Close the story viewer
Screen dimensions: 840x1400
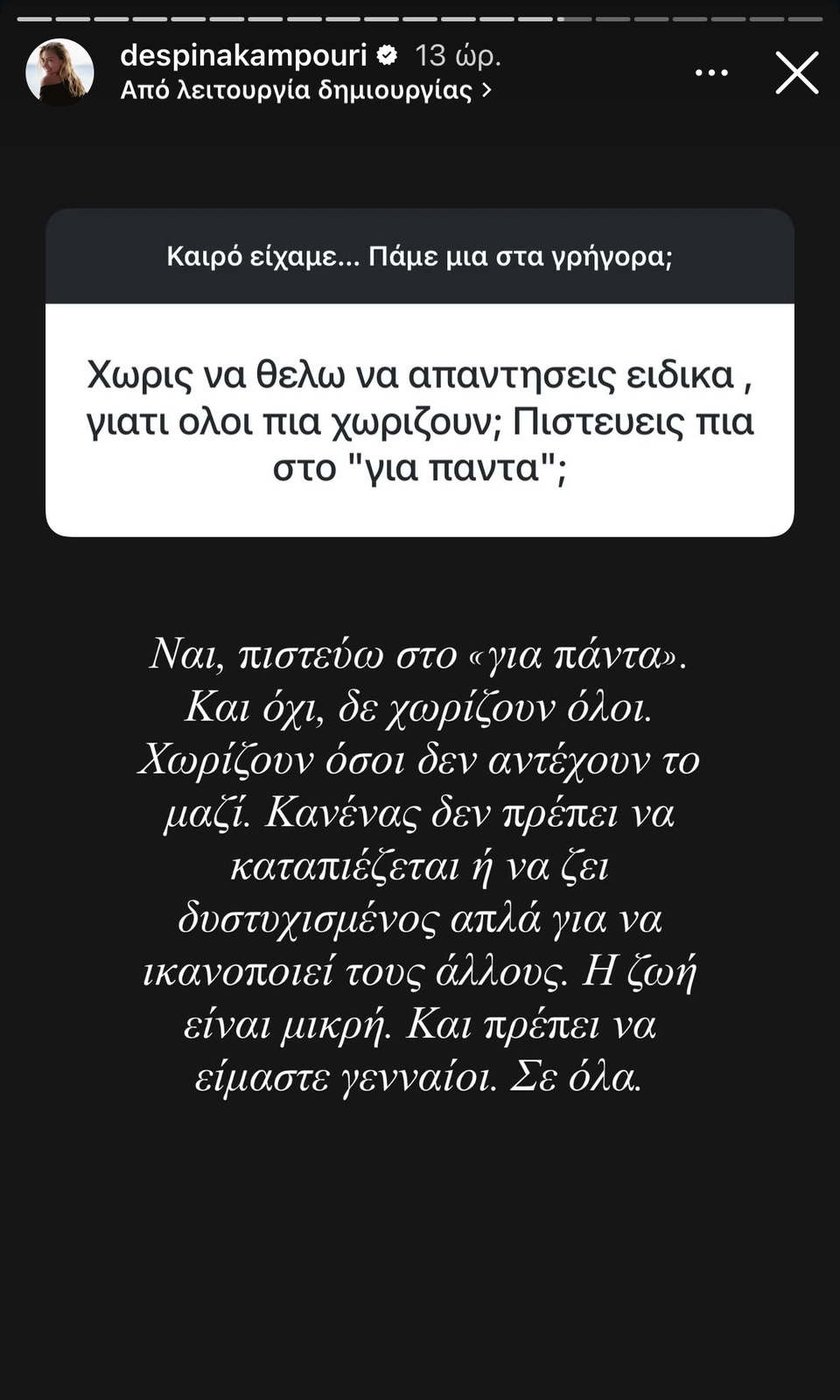[796, 73]
